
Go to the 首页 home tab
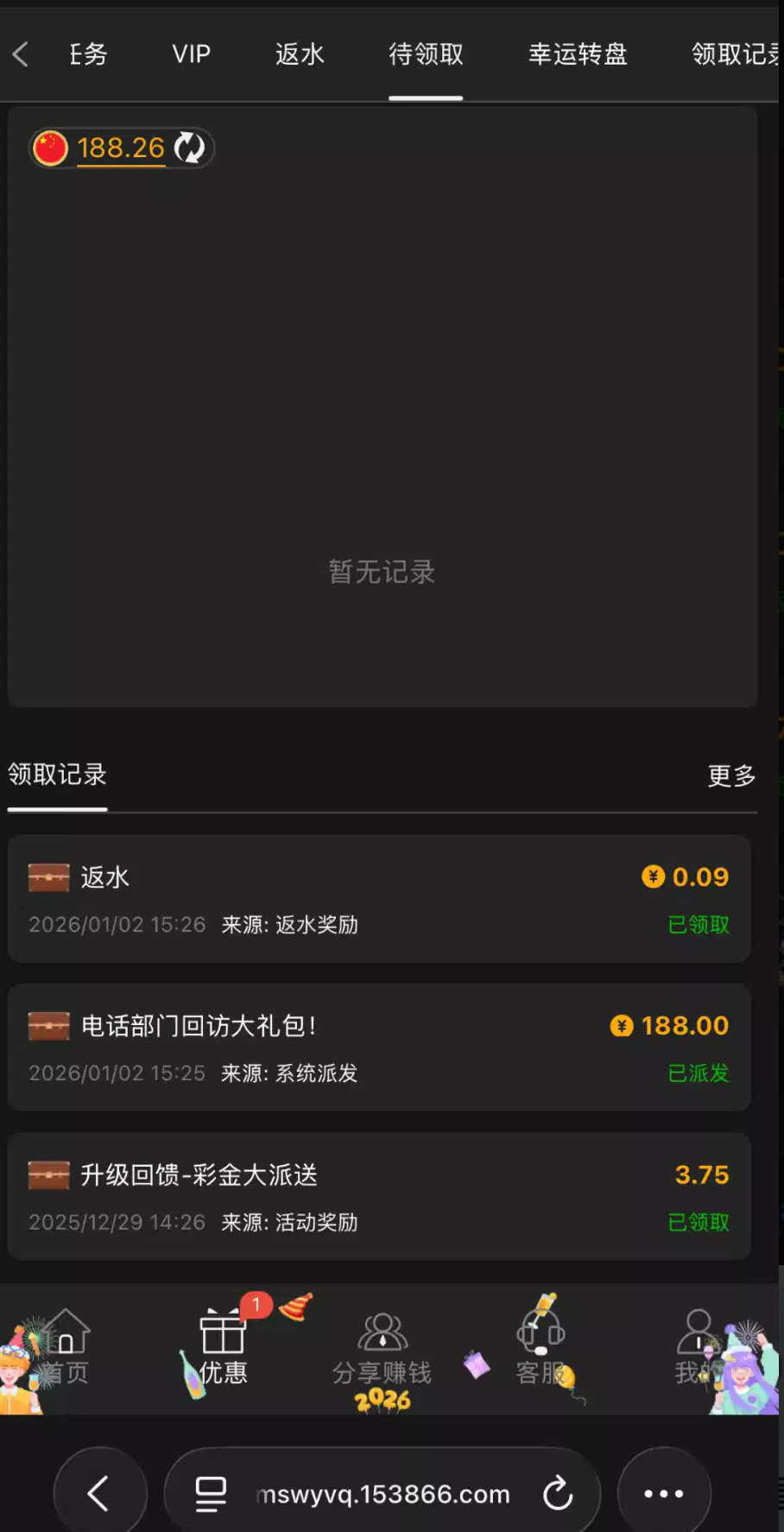coord(66,1347)
